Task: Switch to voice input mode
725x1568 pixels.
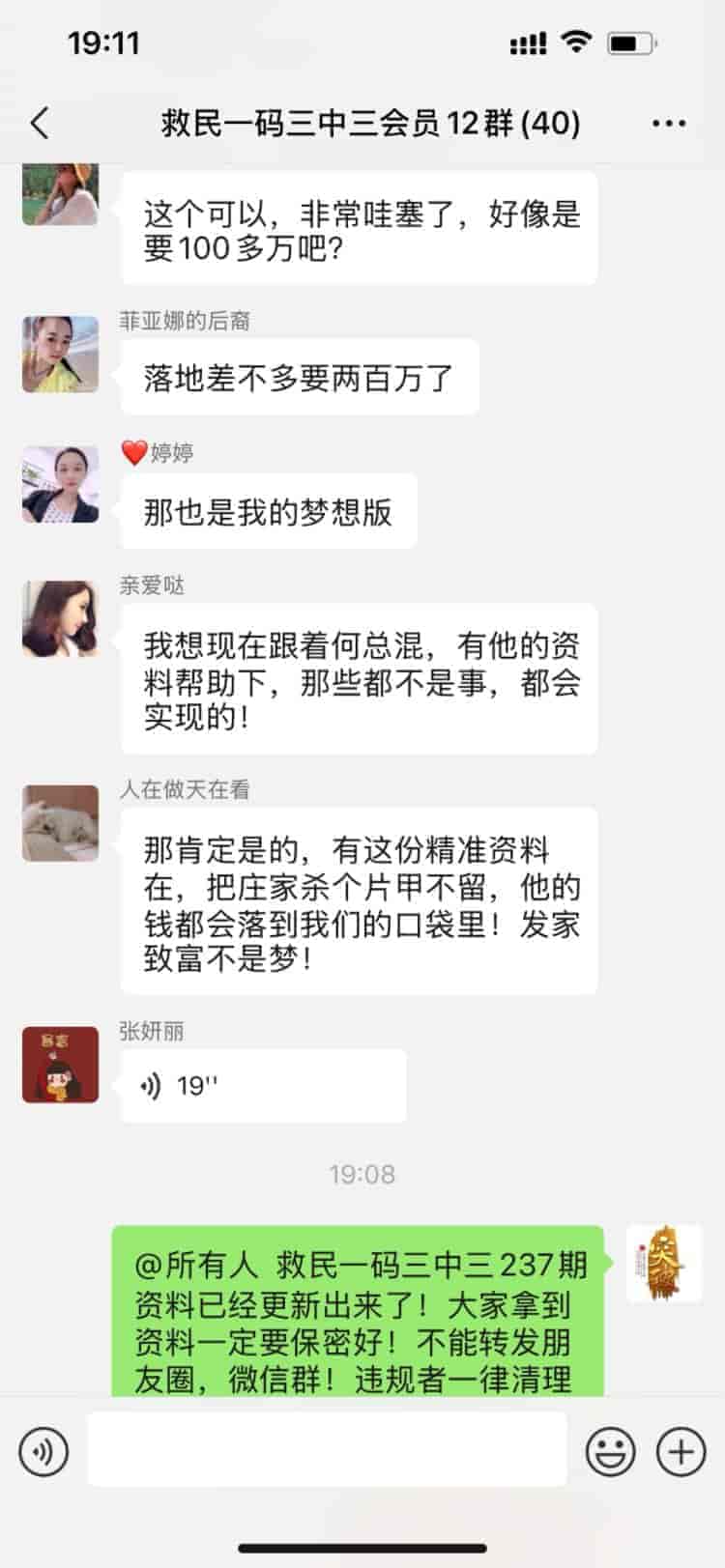Action: click(43, 1451)
